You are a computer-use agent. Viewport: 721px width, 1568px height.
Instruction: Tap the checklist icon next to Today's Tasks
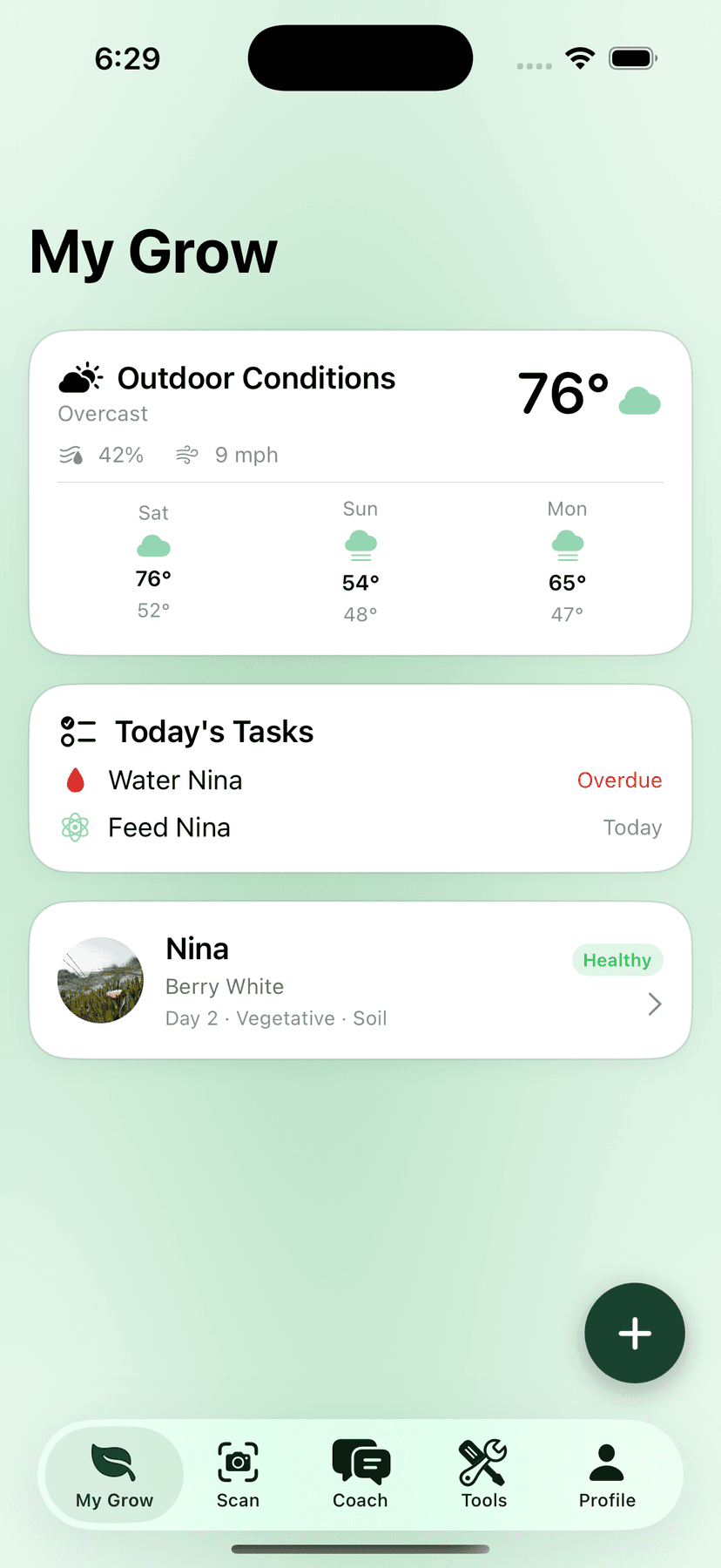pos(77,731)
